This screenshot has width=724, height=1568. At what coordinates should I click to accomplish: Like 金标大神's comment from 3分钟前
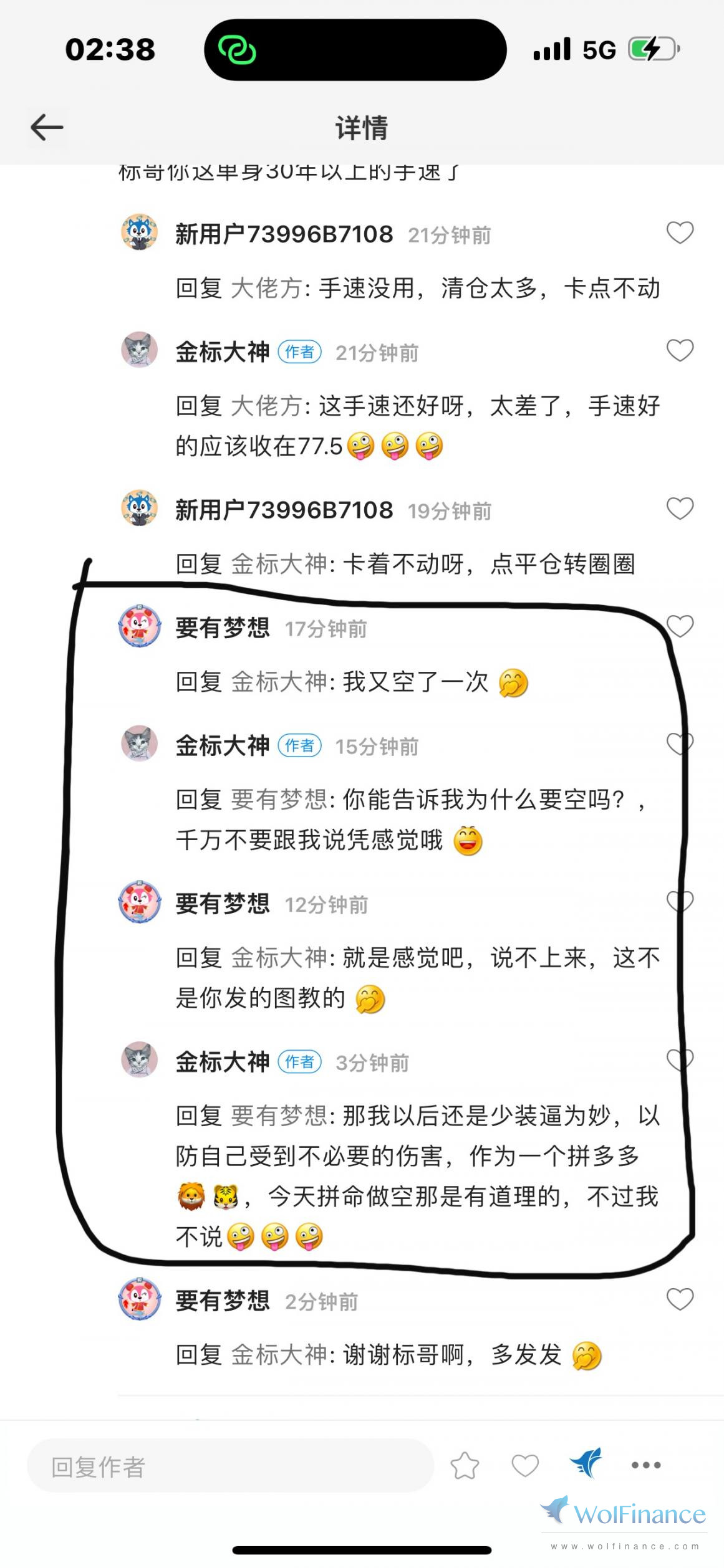pos(680,1060)
